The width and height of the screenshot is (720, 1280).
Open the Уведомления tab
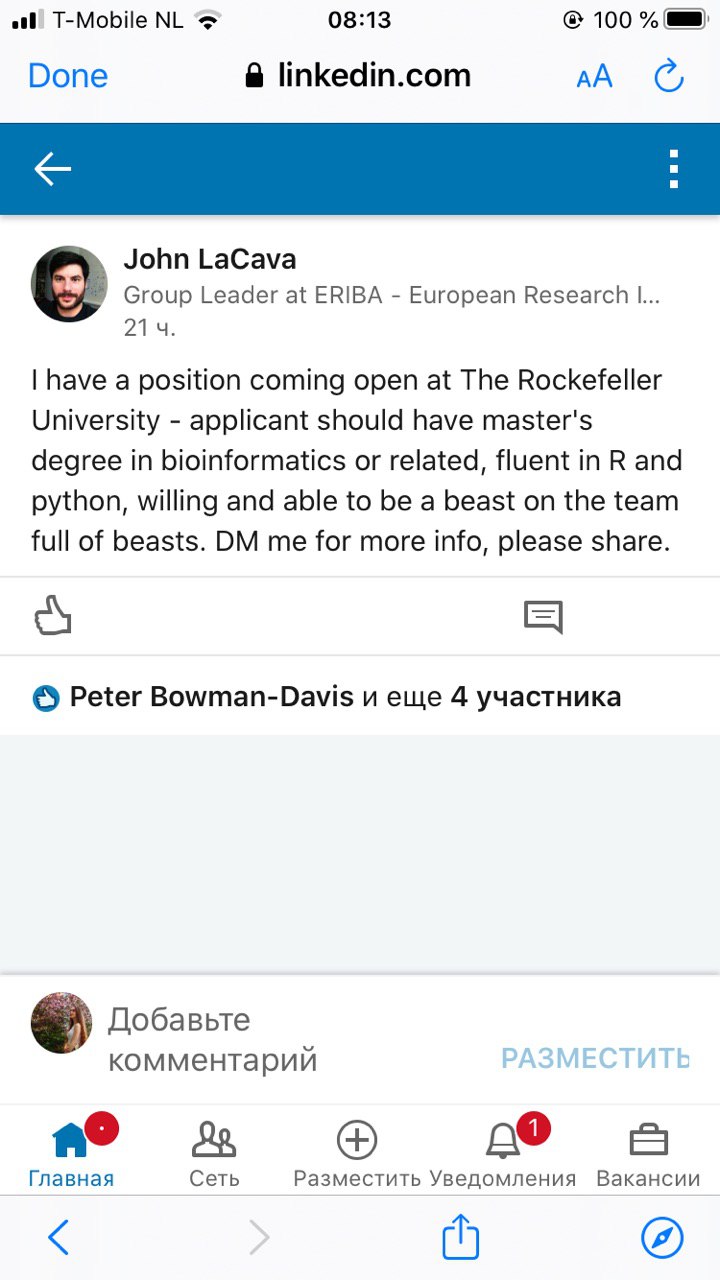click(503, 1154)
